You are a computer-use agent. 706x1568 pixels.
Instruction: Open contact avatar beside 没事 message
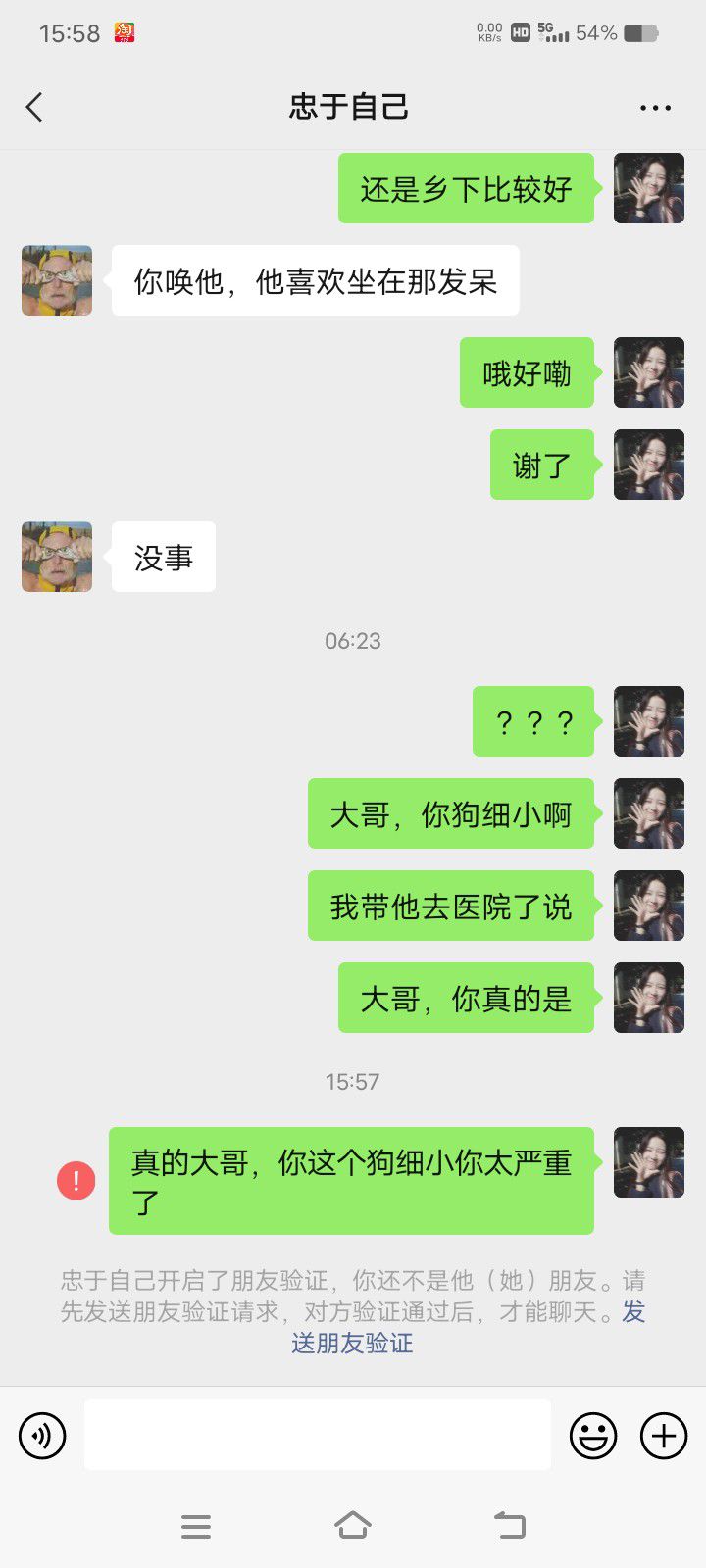point(57,557)
